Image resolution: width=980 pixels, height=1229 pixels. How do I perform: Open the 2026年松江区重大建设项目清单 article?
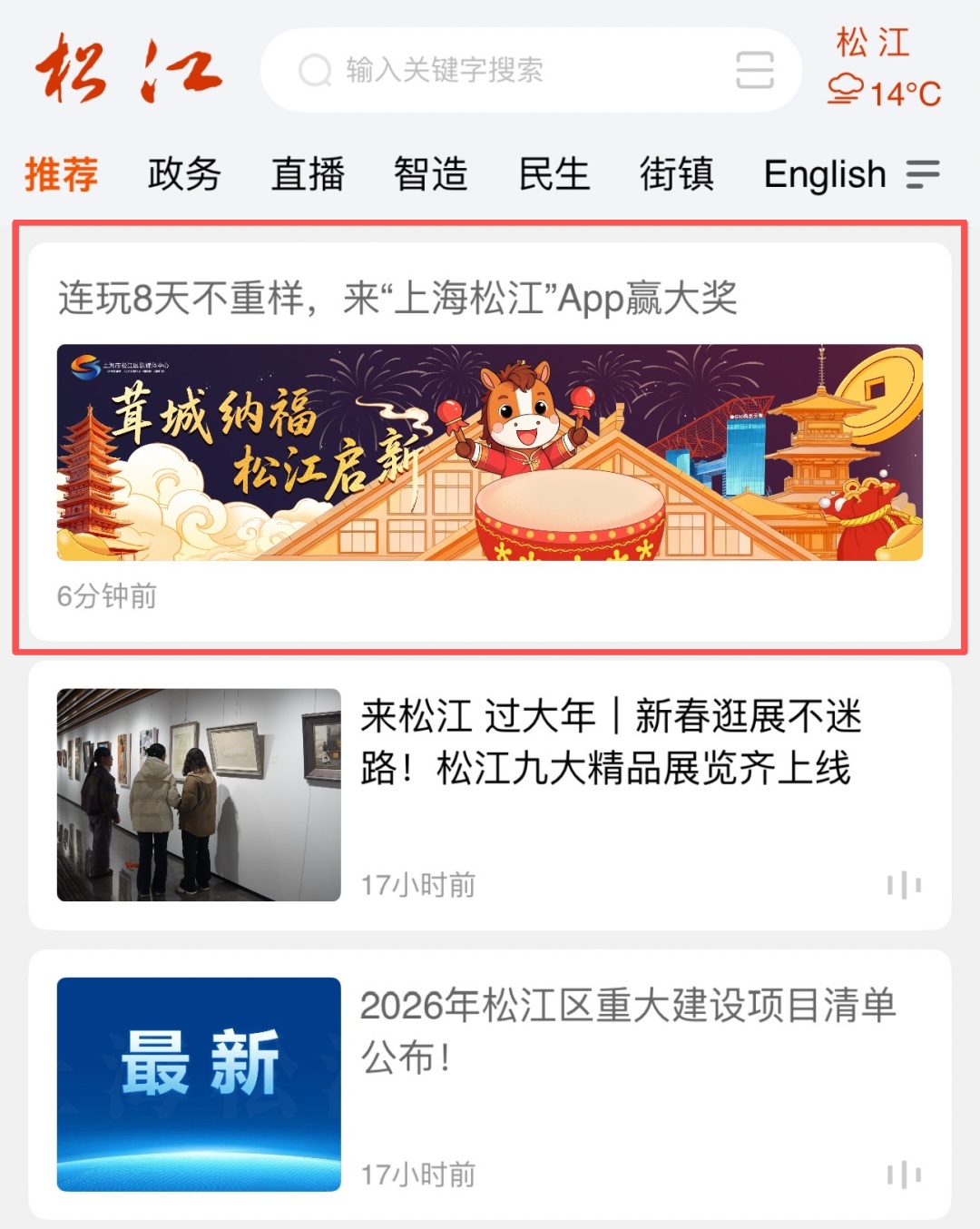626,1031
